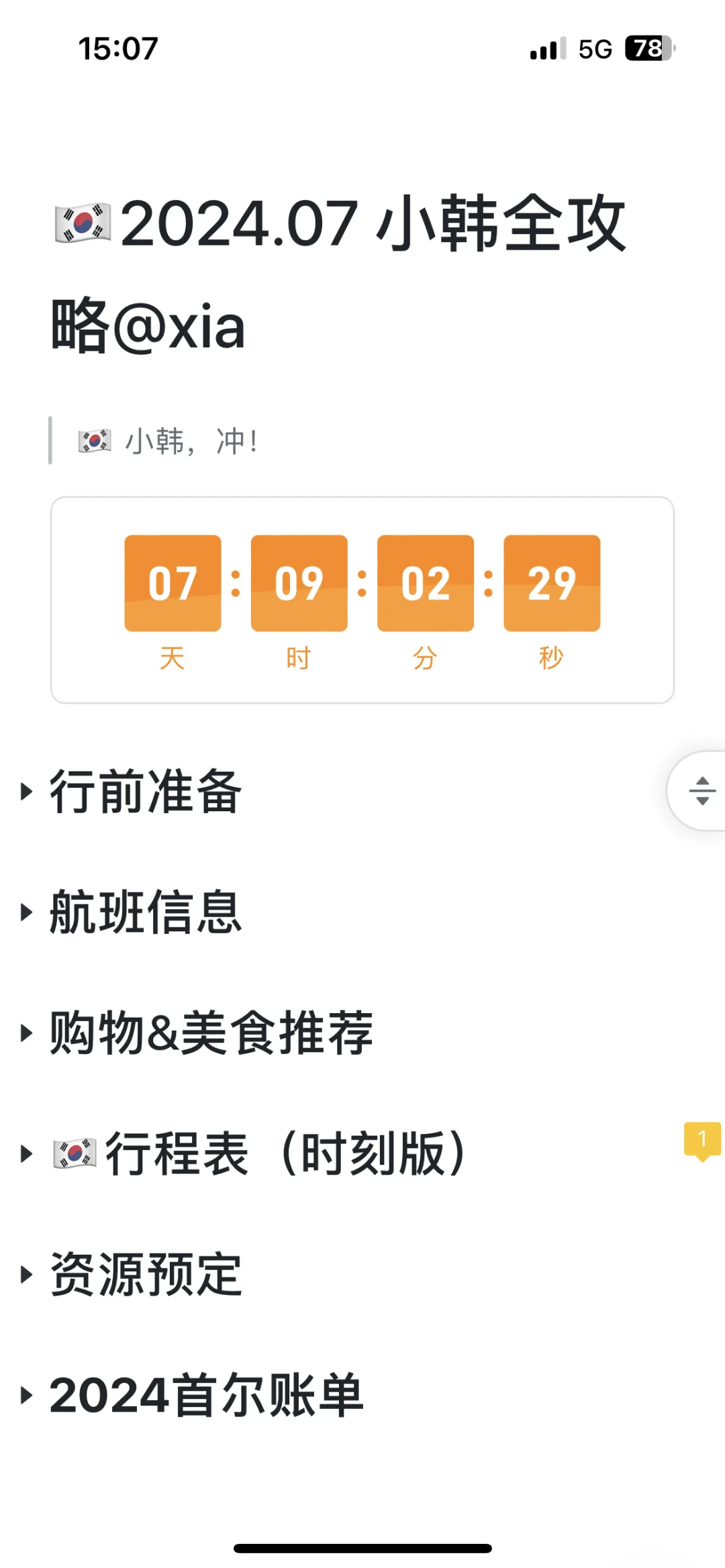Expand the 资源预定 section
The height and width of the screenshot is (1568, 725).
point(26,1274)
